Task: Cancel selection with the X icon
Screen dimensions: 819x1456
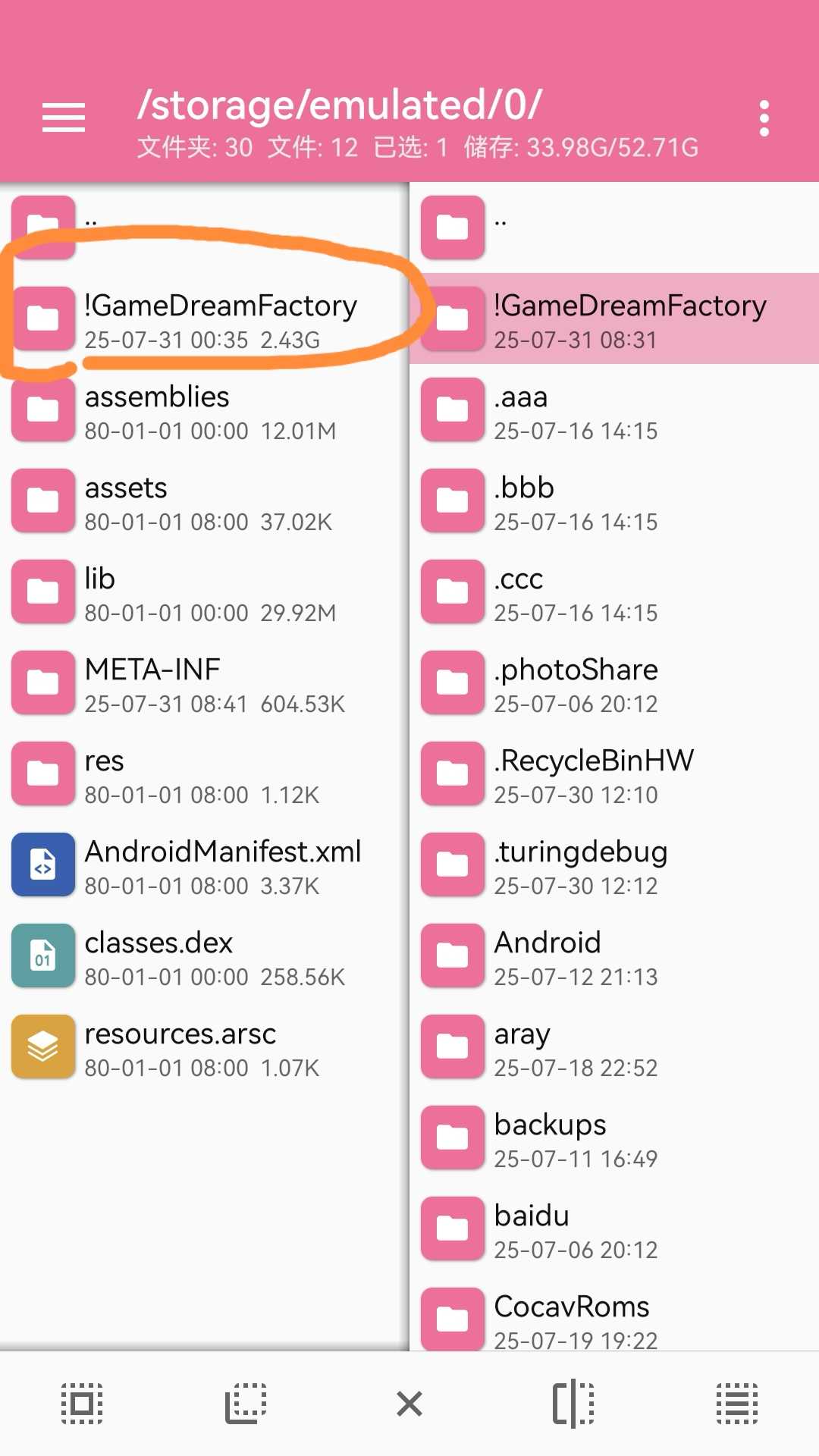Action: (409, 1404)
